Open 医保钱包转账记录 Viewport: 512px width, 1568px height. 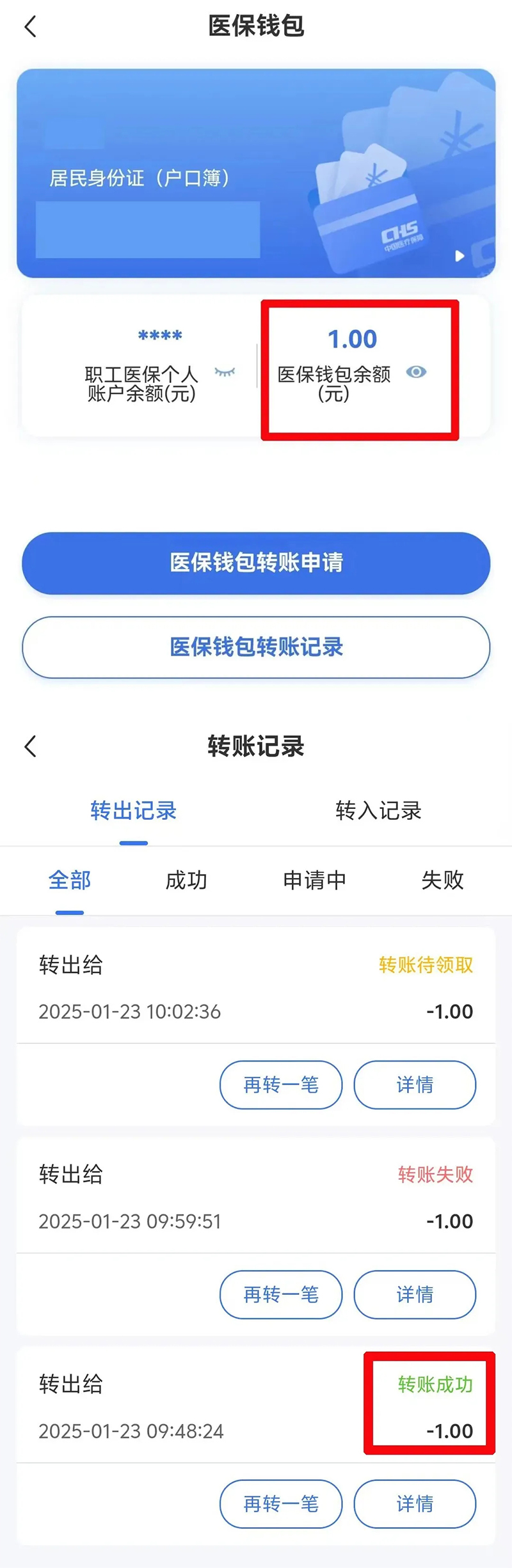tap(256, 647)
